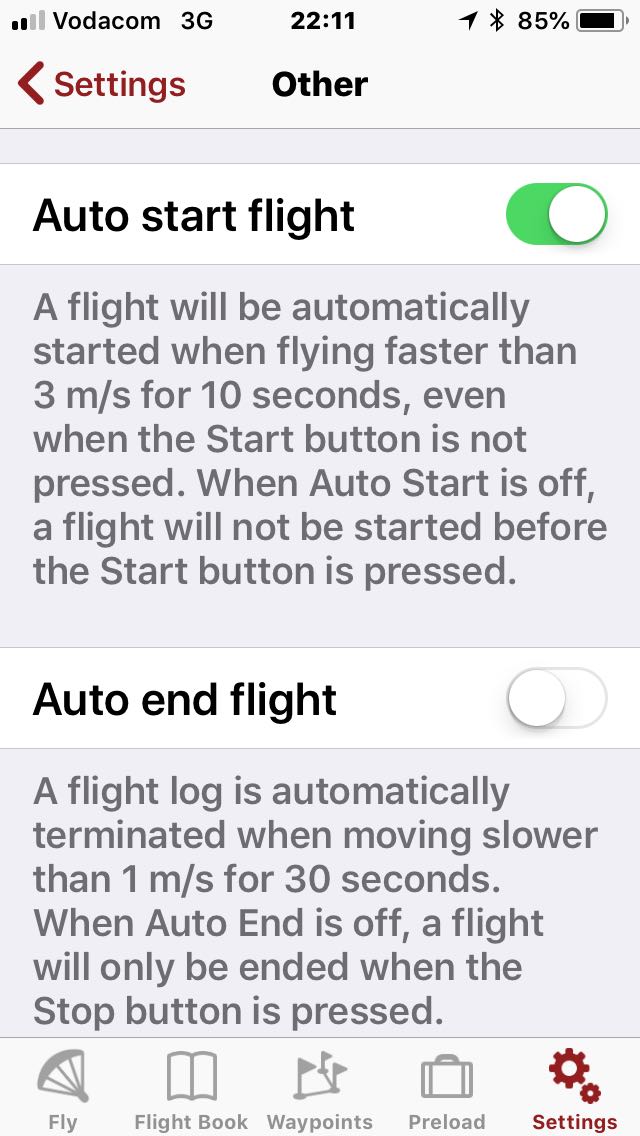The width and height of the screenshot is (640, 1136).
Task: Go to the Waypoints tab
Action: 319,1090
